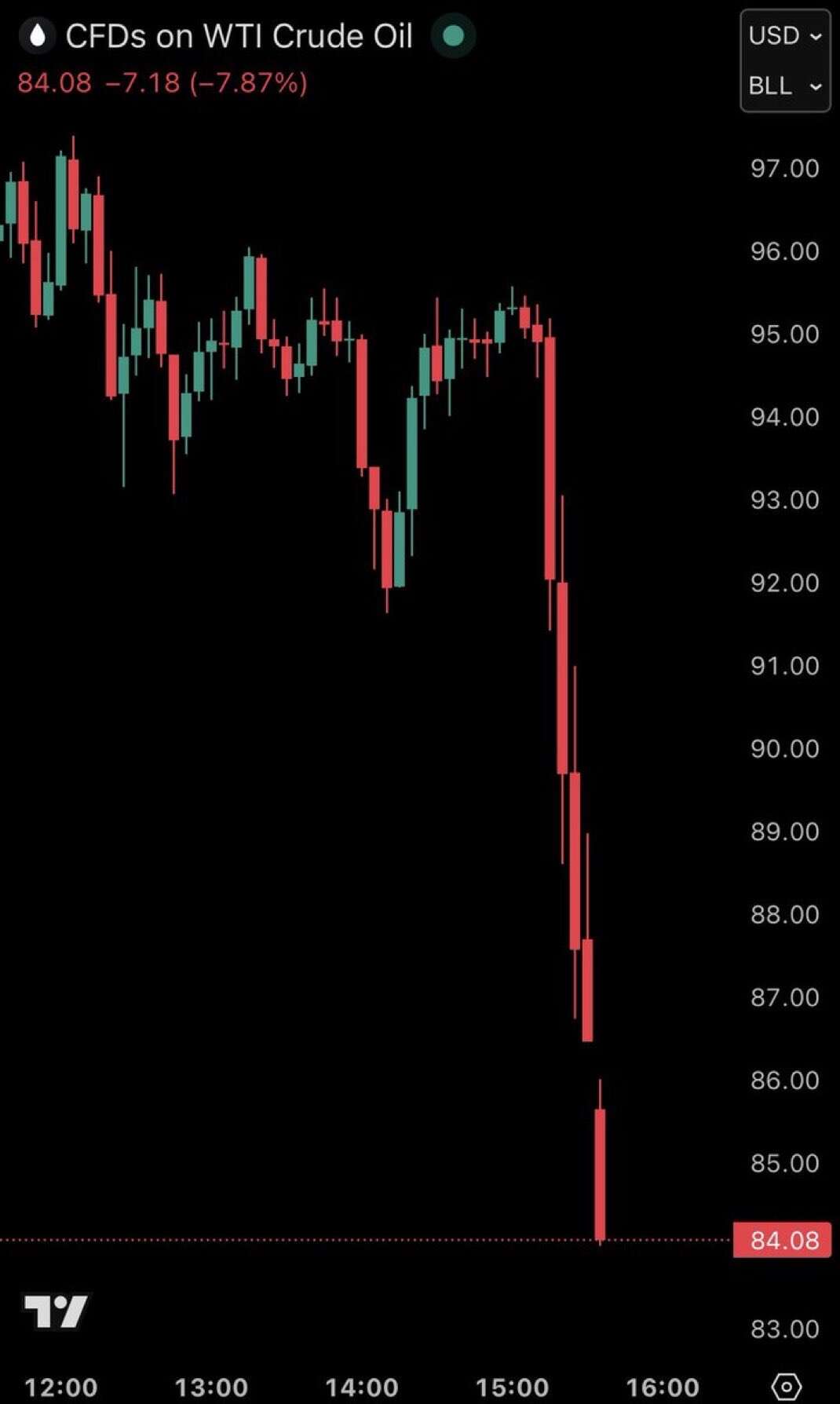Select the CFDs on WTI Crude Oil title
Screen dimensions: 840x1404
tap(239, 35)
